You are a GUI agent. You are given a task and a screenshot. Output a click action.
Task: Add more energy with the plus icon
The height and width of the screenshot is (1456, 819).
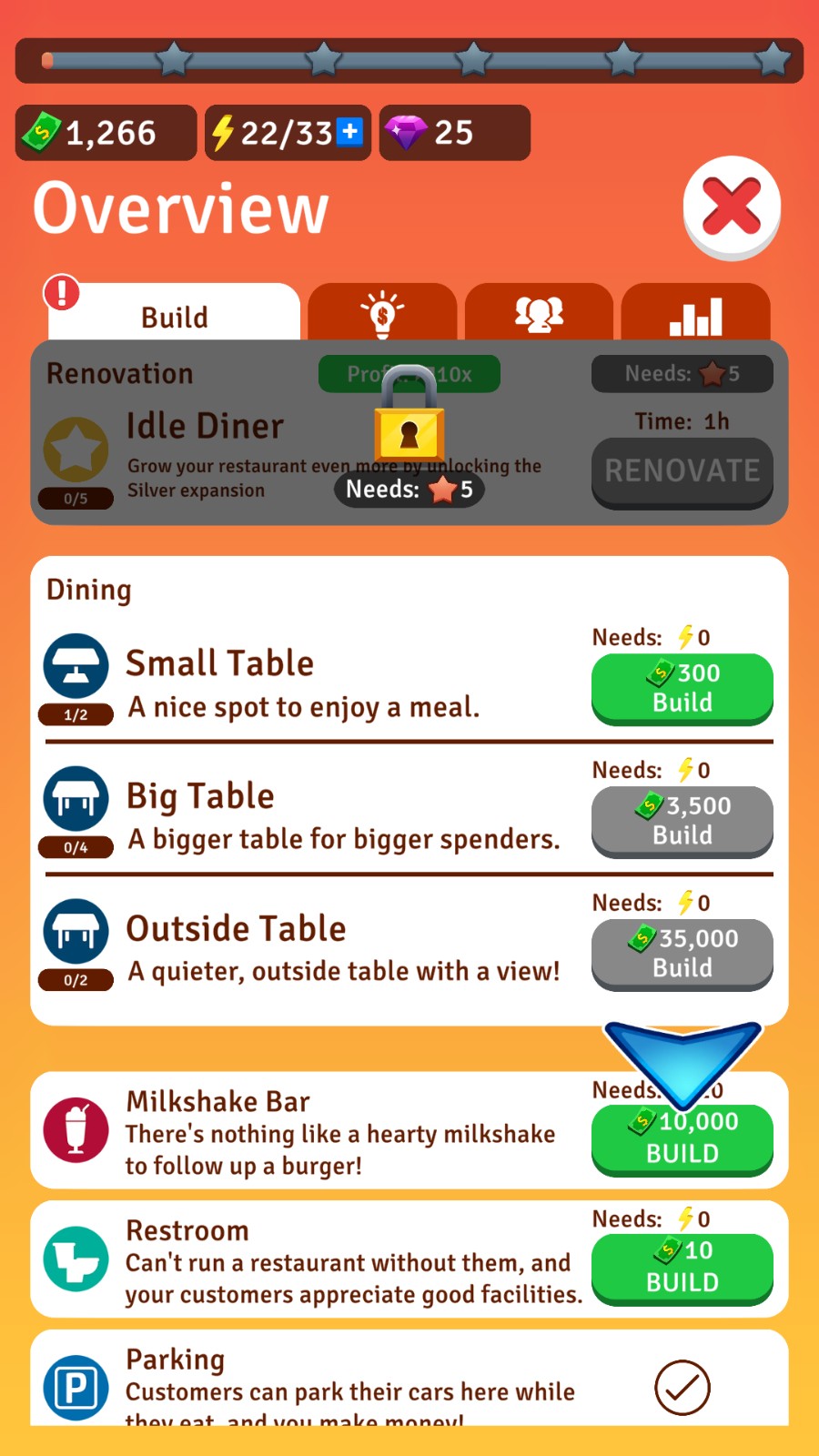pos(349,132)
